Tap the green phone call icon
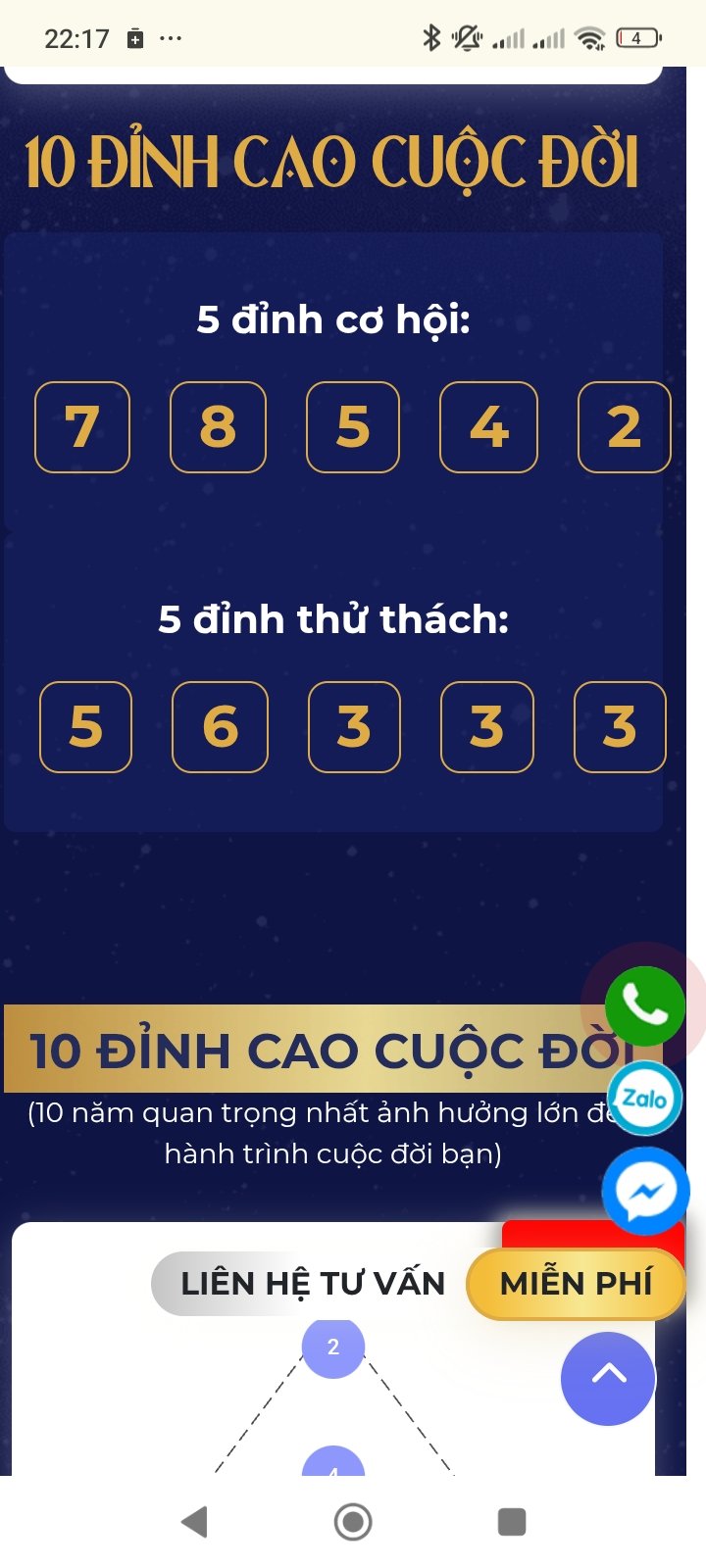The image size is (706, 1568). click(x=647, y=1005)
